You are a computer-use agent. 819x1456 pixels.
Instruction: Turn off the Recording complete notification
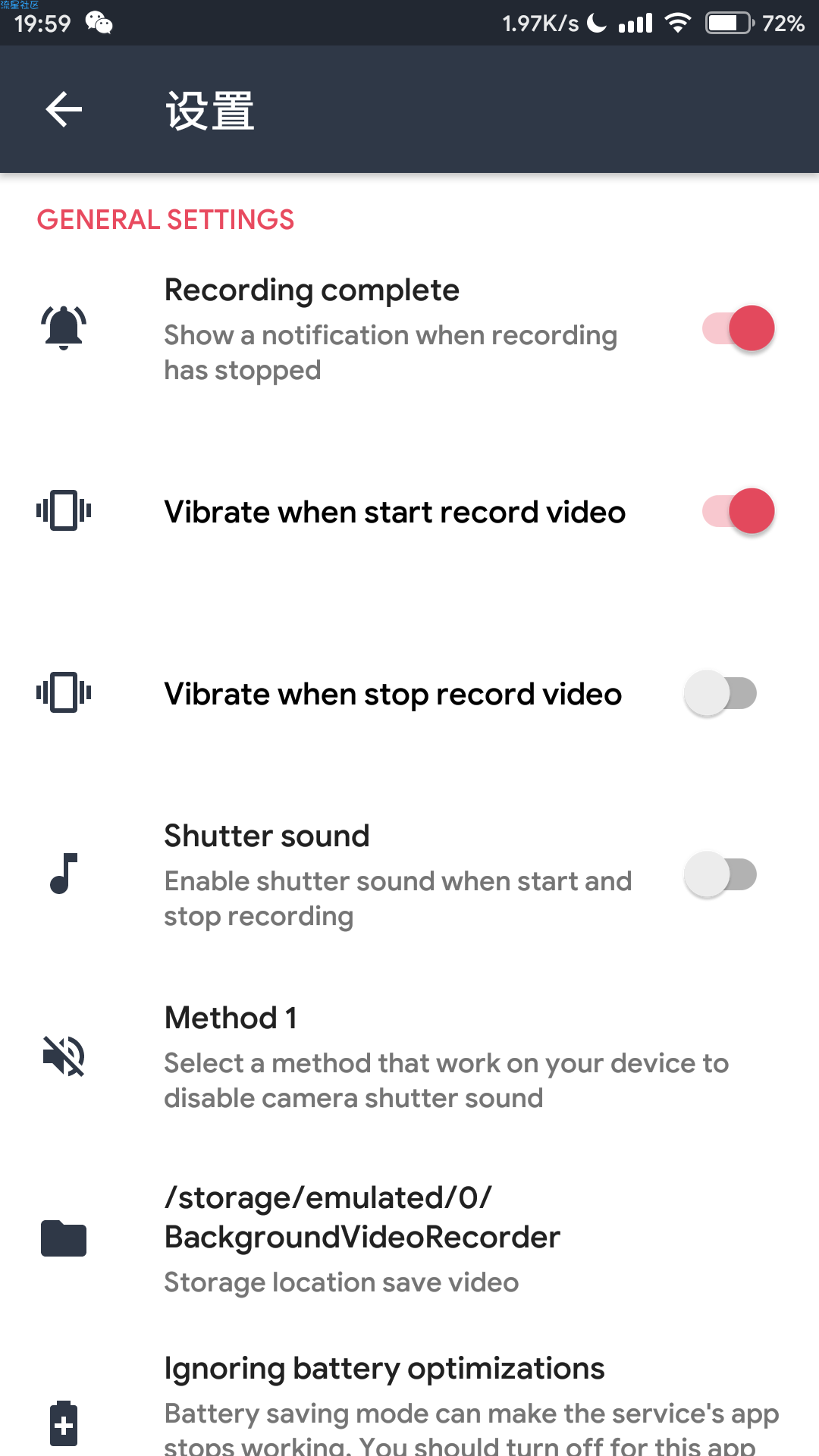click(738, 328)
